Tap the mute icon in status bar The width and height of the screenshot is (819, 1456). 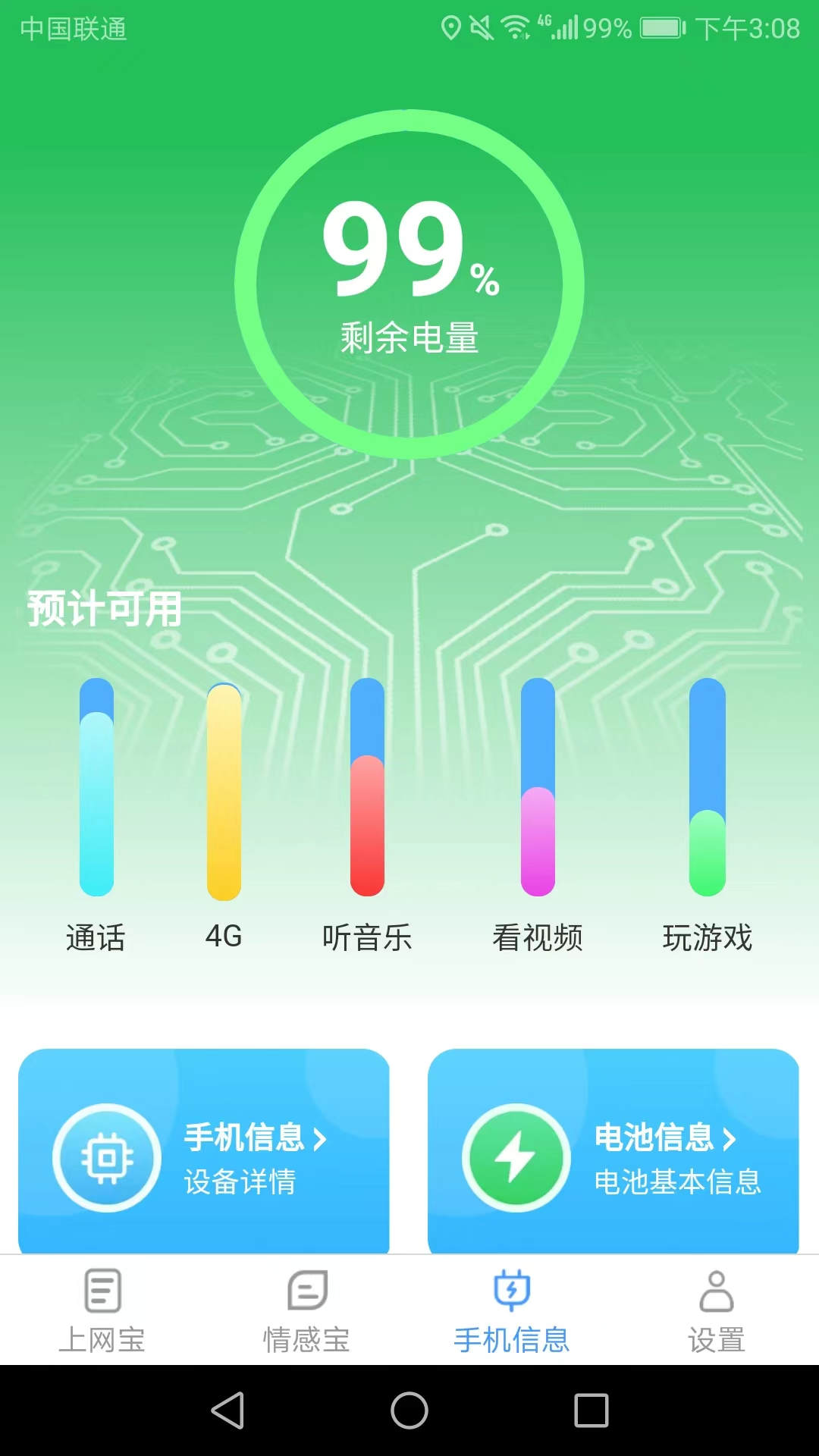[x=479, y=25]
